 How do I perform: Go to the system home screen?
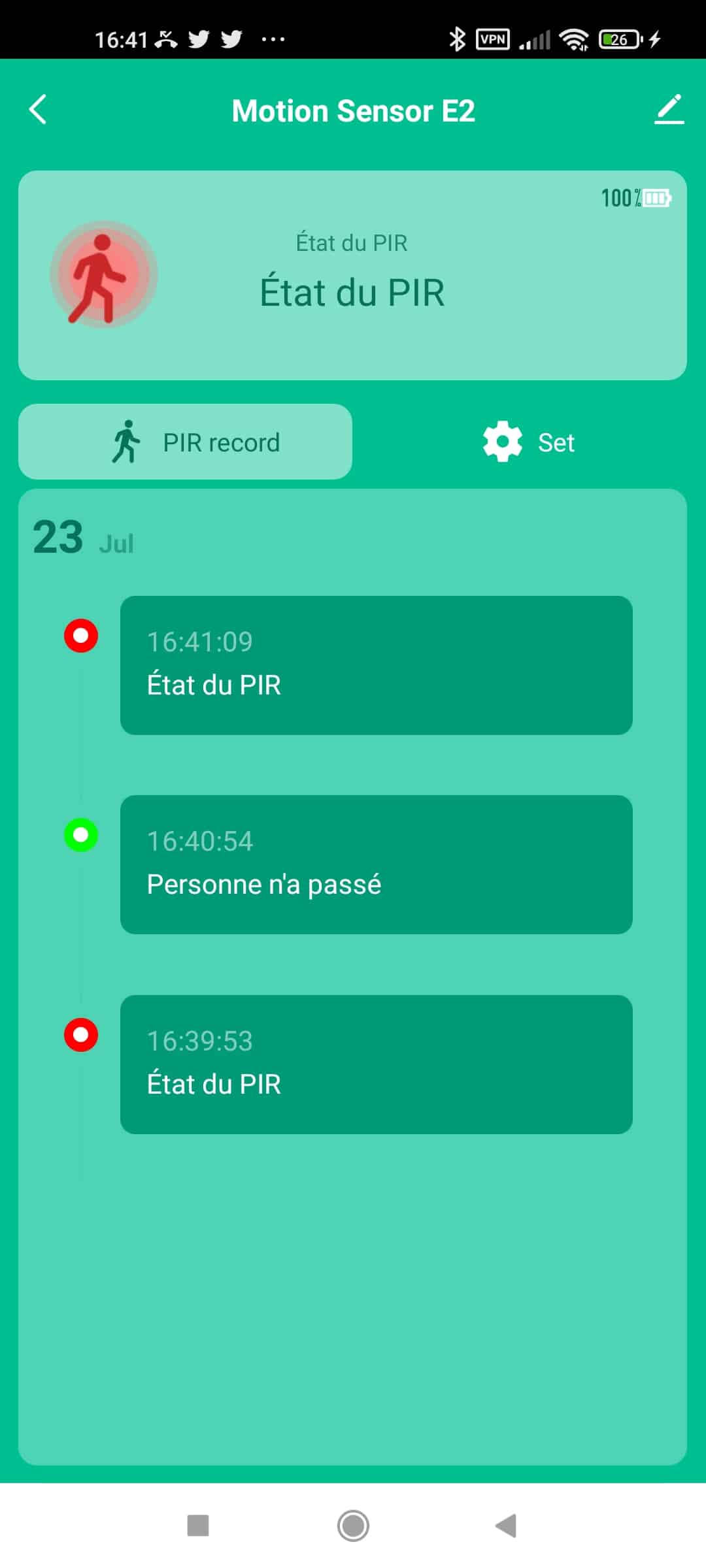click(x=353, y=1526)
